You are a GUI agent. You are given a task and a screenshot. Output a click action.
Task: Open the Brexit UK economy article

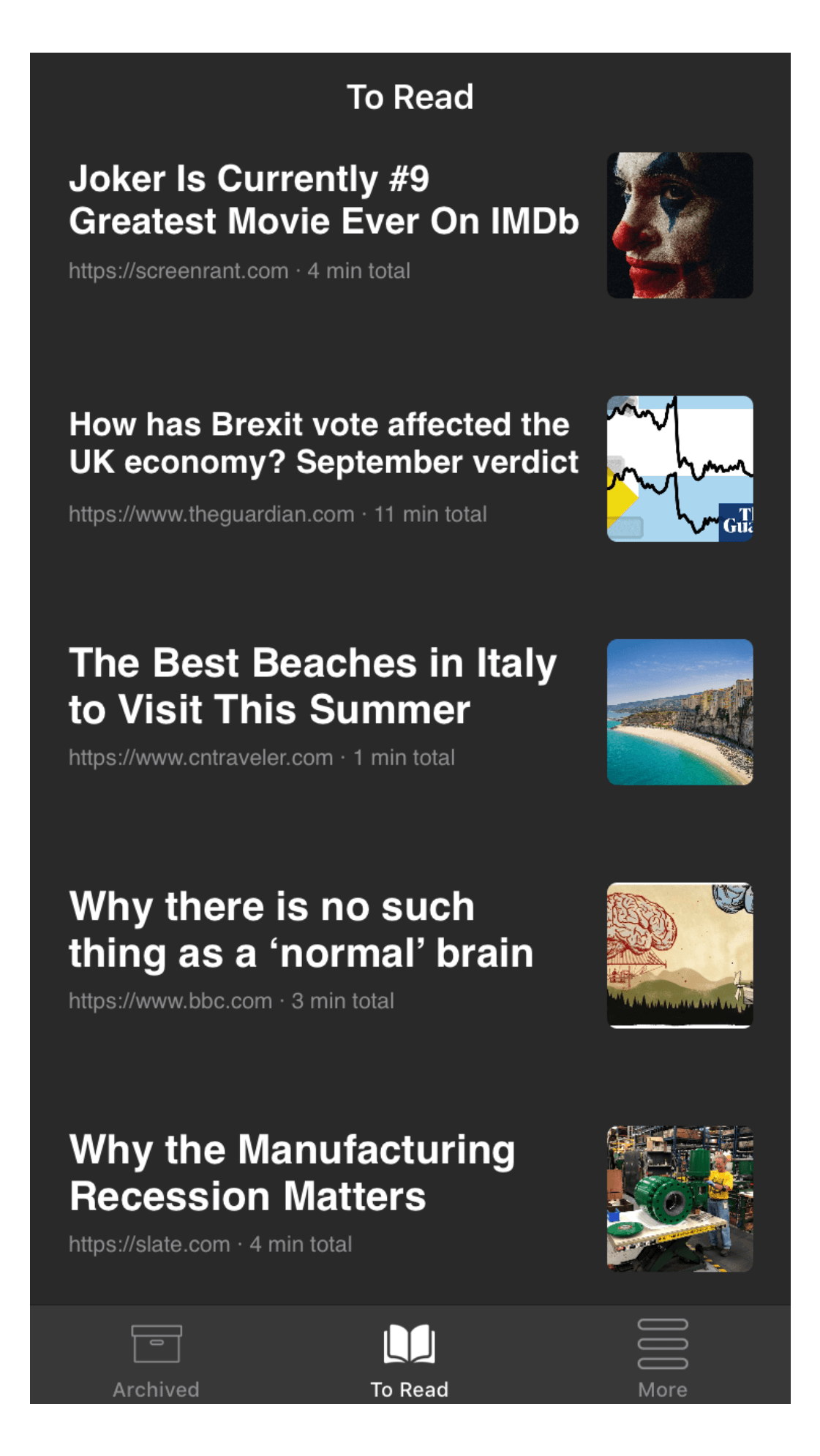click(410, 469)
